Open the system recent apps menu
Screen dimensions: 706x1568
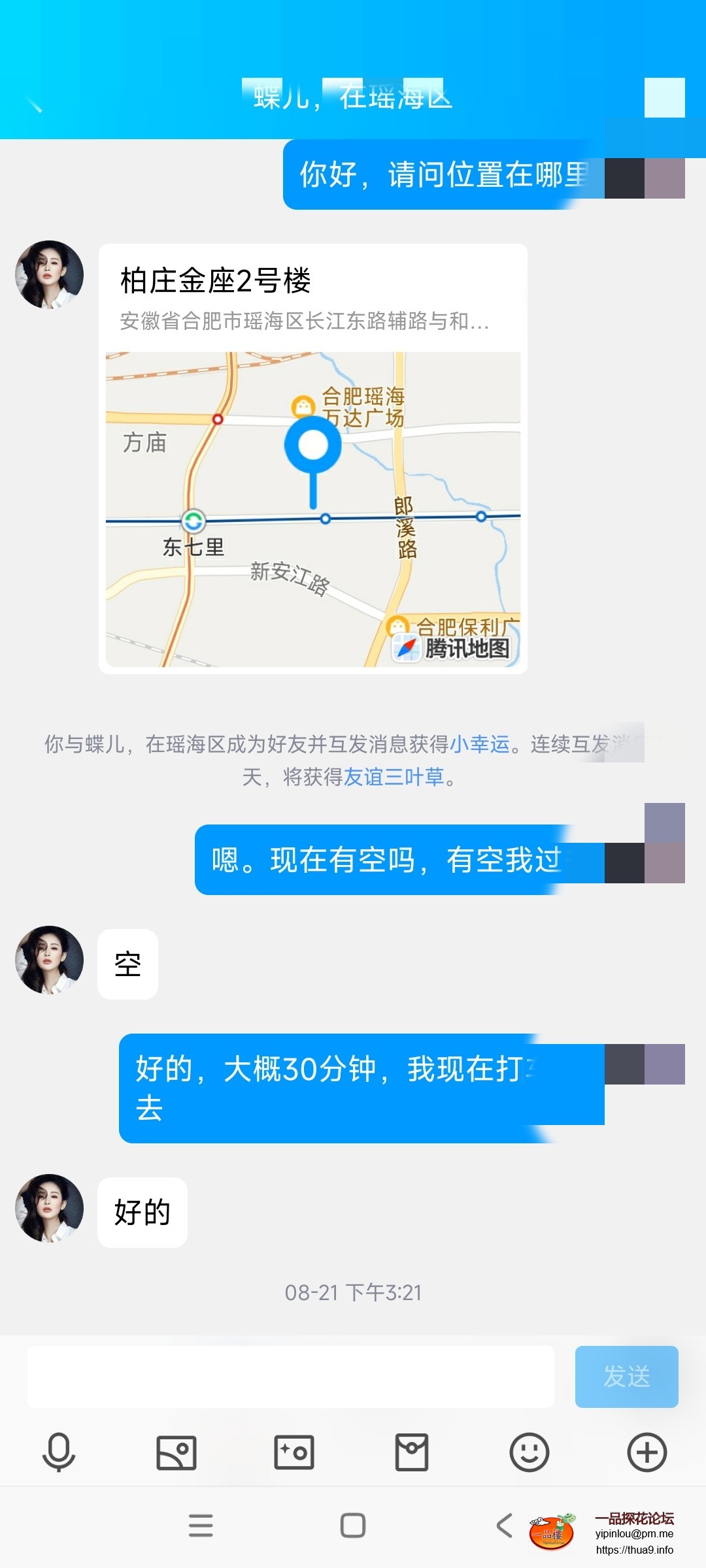click(201, 1526)
